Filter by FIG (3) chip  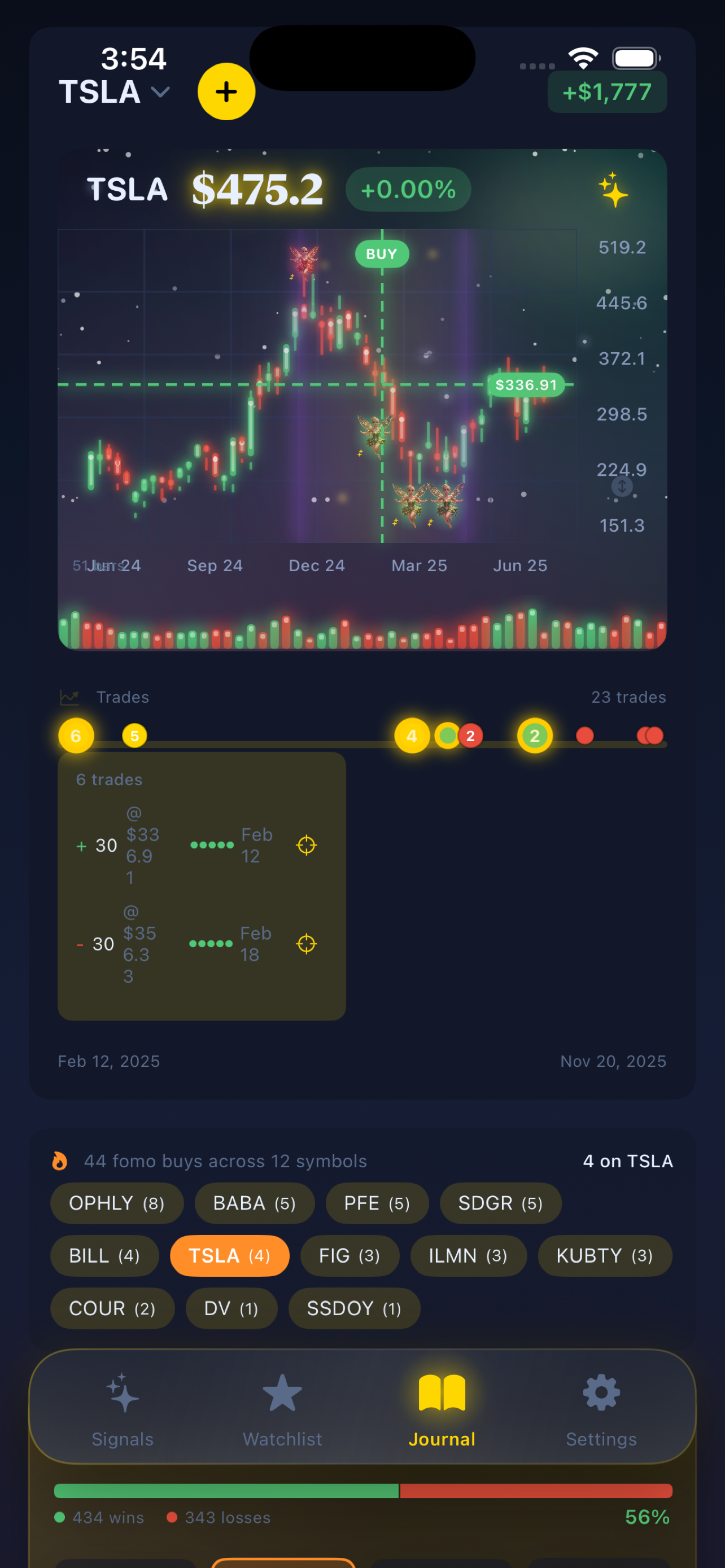click(x=350, y=1256)
